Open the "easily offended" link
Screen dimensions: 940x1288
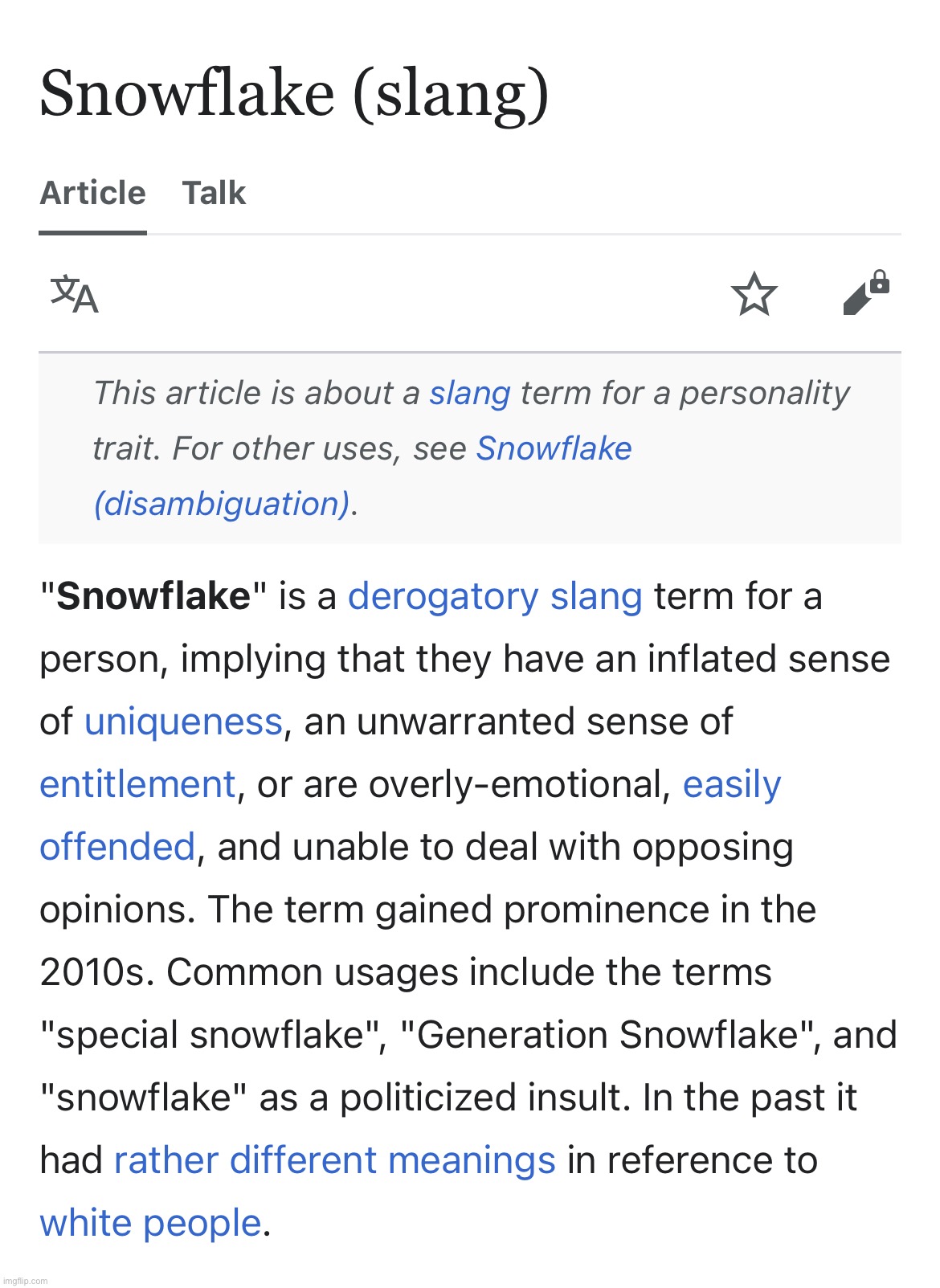tap(731, 785)
